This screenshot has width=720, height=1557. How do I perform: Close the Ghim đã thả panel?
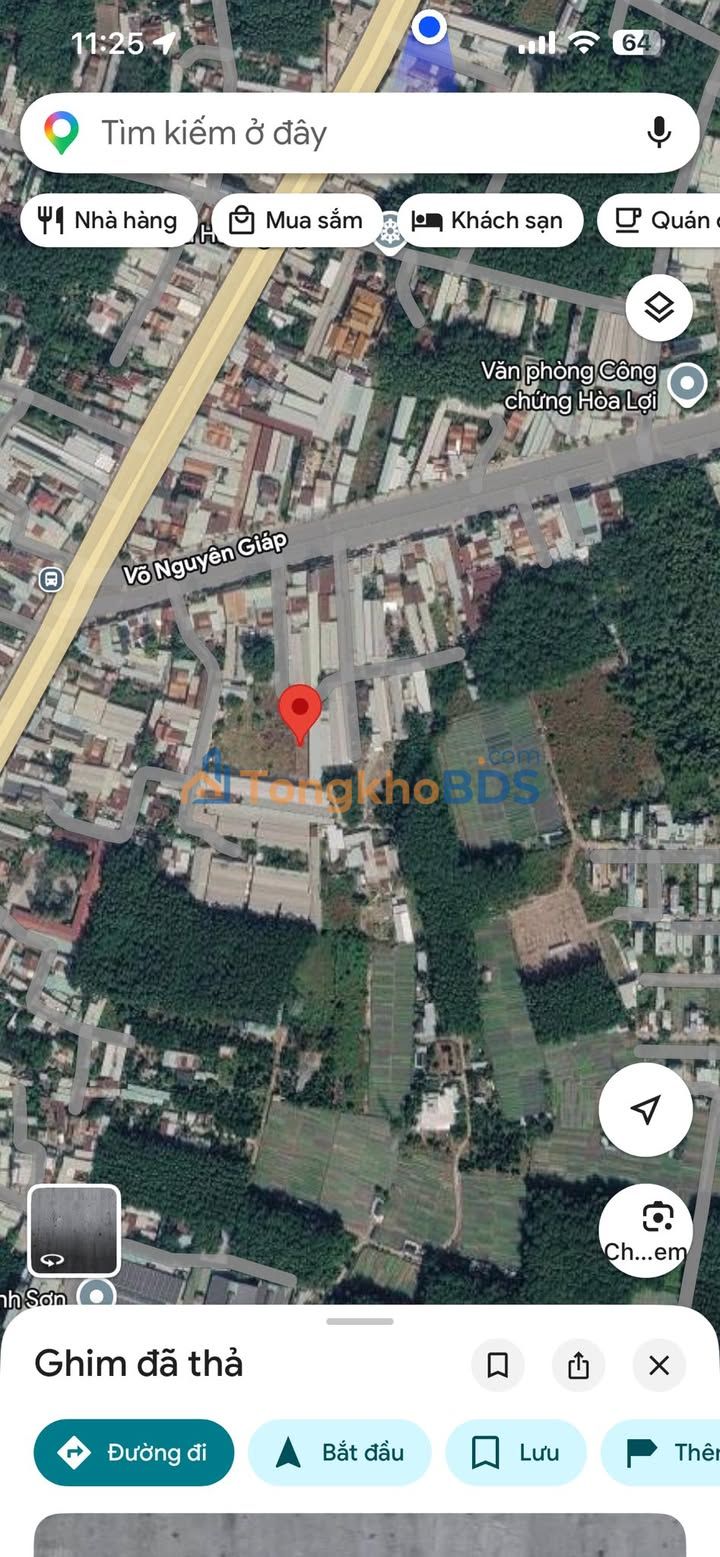pos(659,1365)
